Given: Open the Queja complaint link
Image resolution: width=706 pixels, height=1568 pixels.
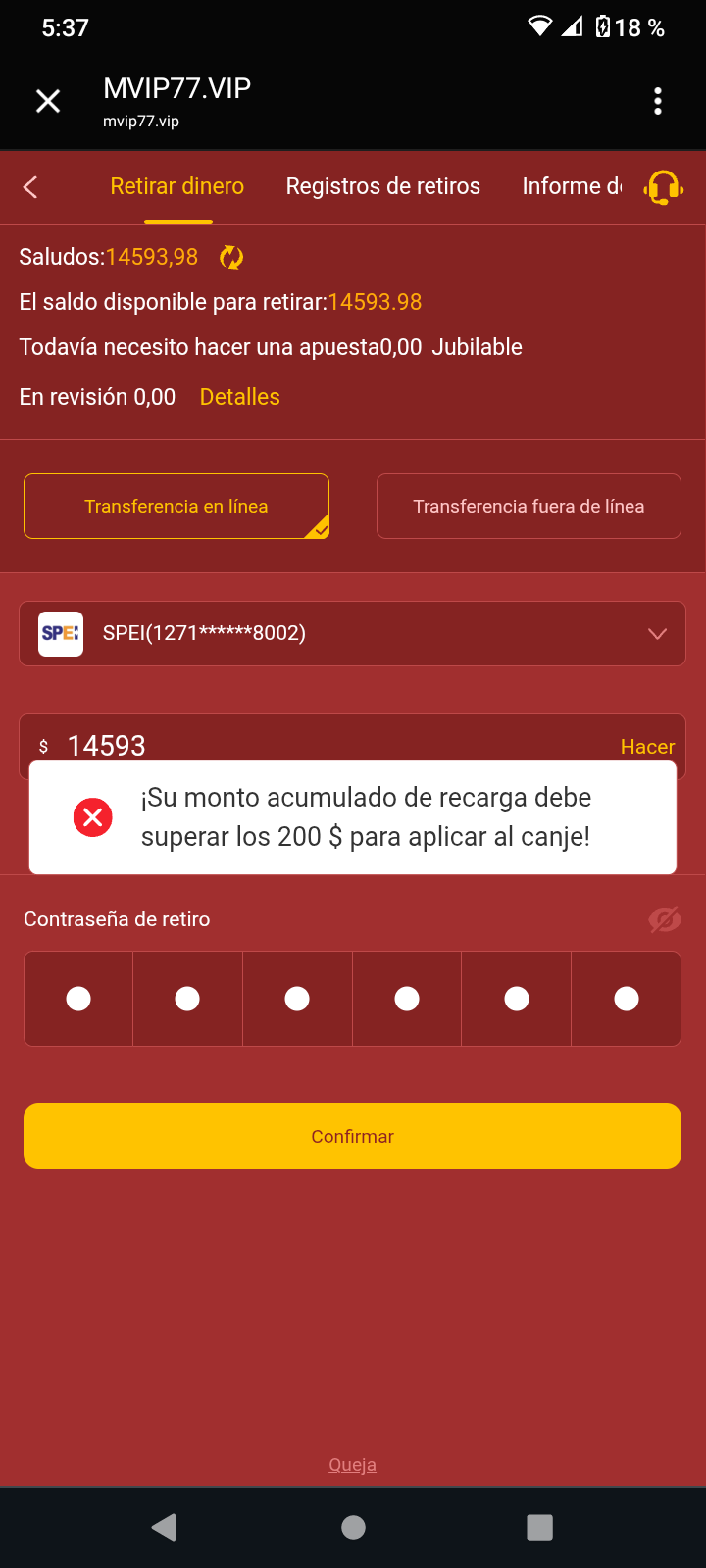Looking at the screenshot, I should (352, 1465).
